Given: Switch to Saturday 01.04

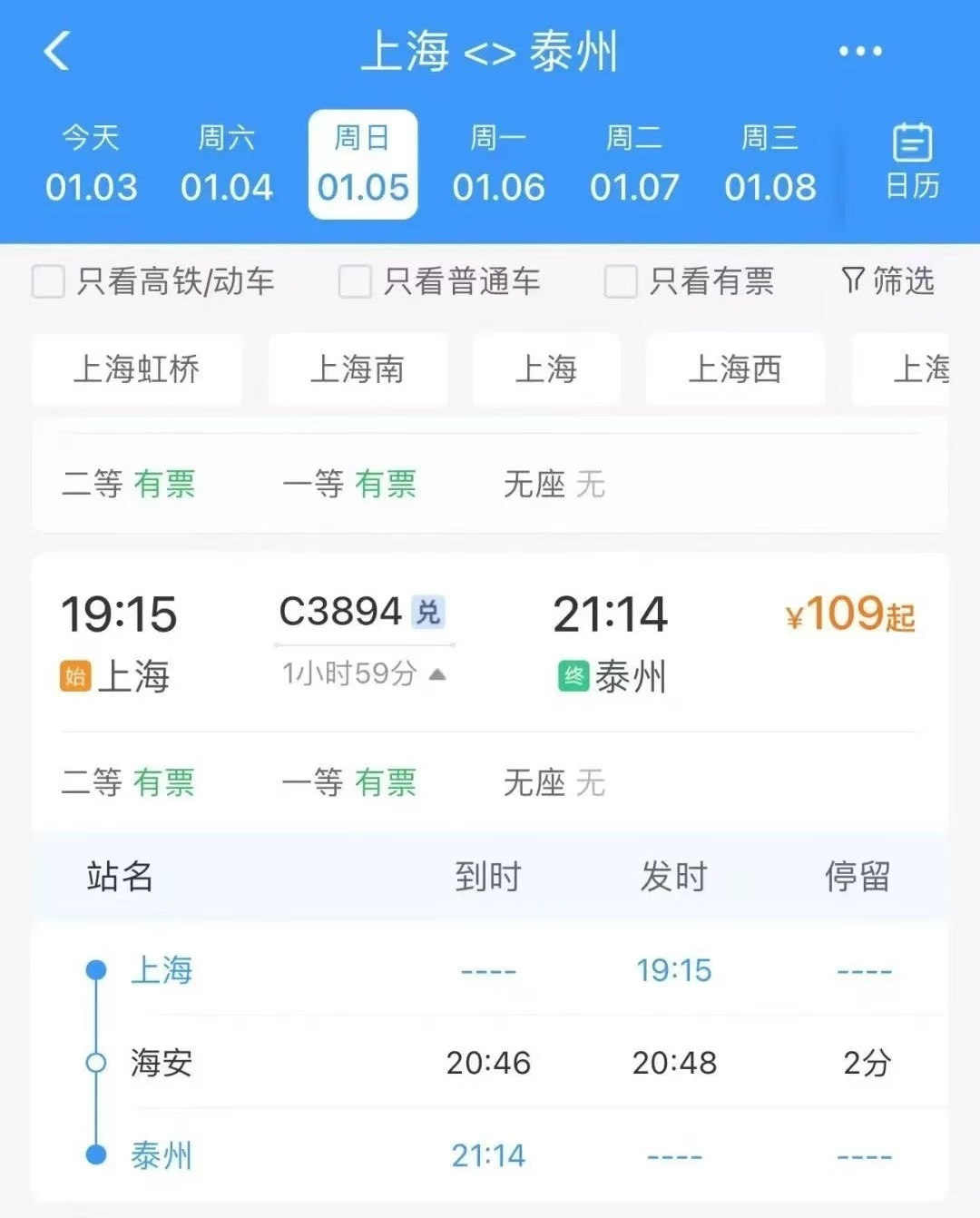Looking at the screenshot, I should coord(226,165).
